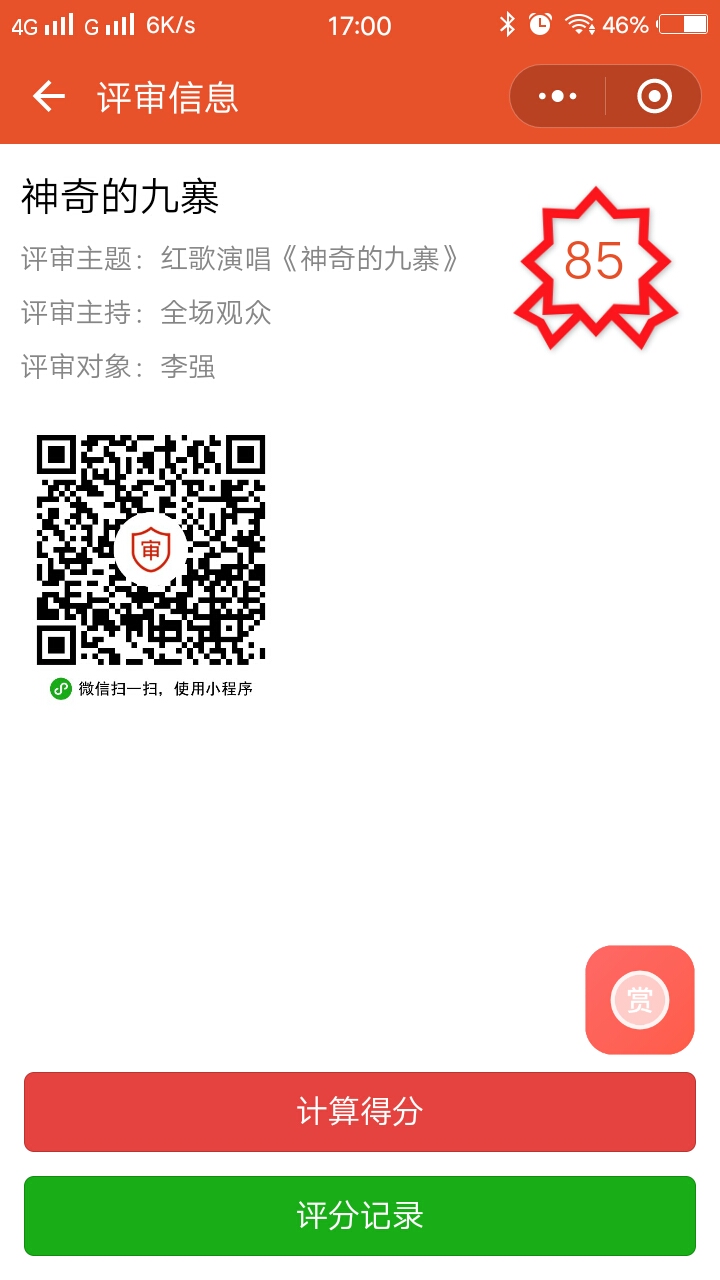Close the mini program with the circle icon
The height and width of the screenshot is (1280, 720).
654,96
